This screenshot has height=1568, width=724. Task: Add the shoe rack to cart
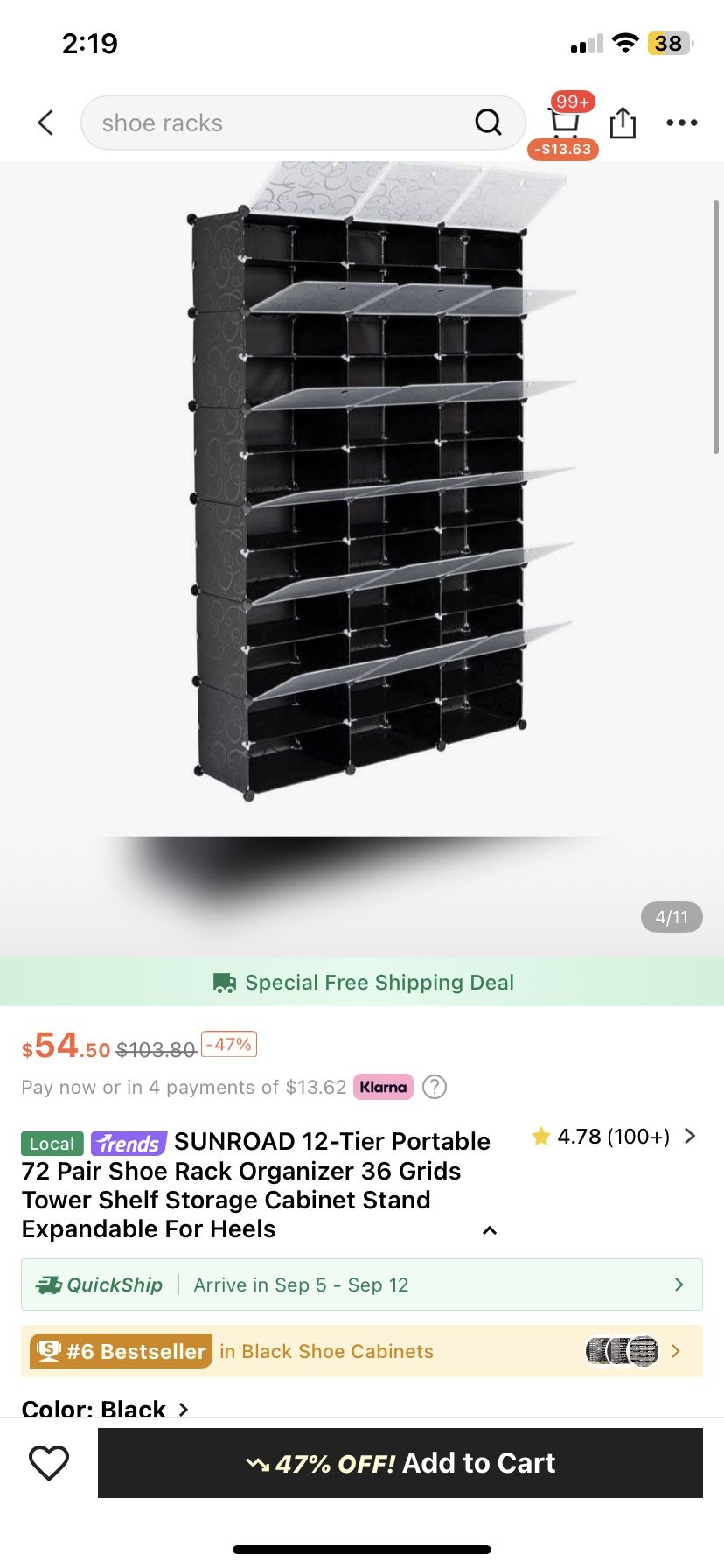(x=400, y=1463)
